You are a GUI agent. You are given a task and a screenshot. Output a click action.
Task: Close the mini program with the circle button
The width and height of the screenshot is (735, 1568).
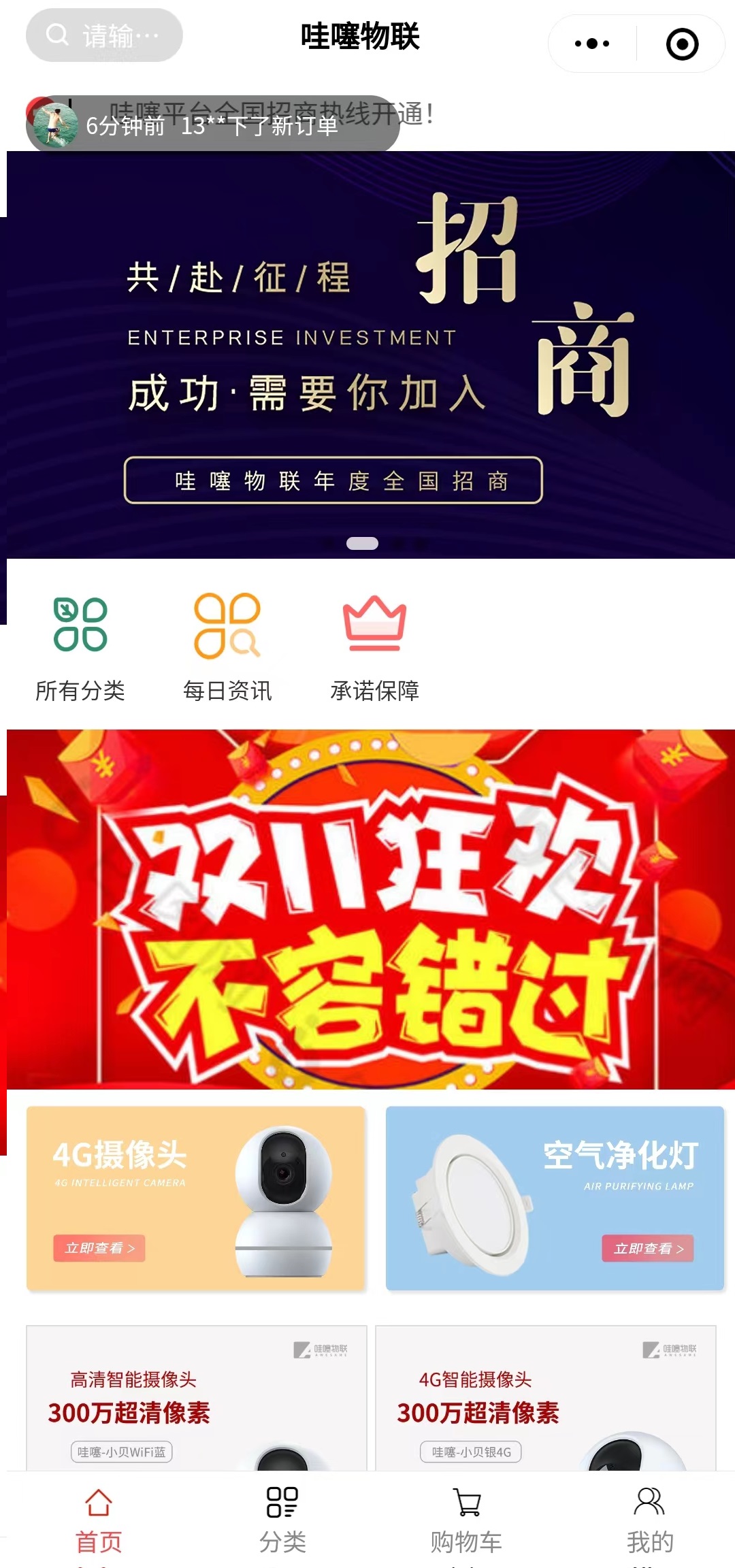[682, 44]
